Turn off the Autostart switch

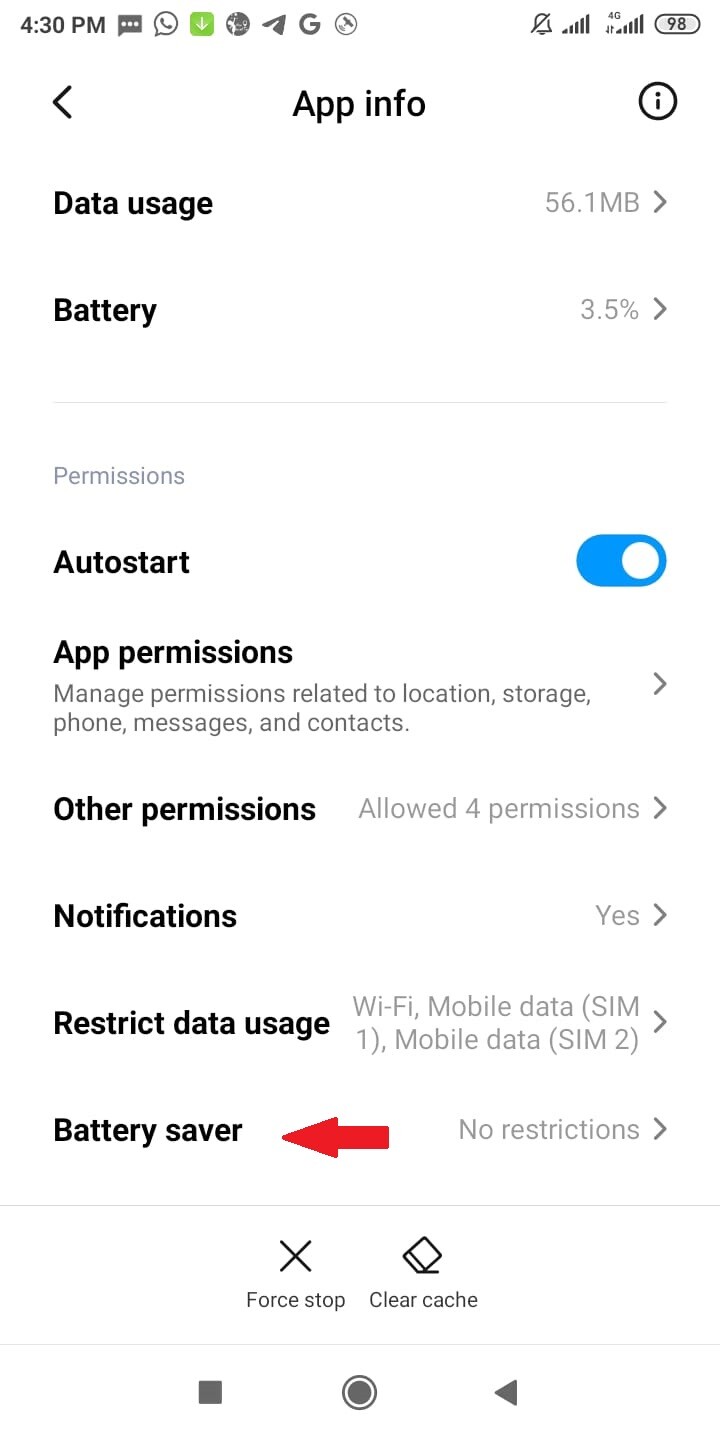click(621, 562)
